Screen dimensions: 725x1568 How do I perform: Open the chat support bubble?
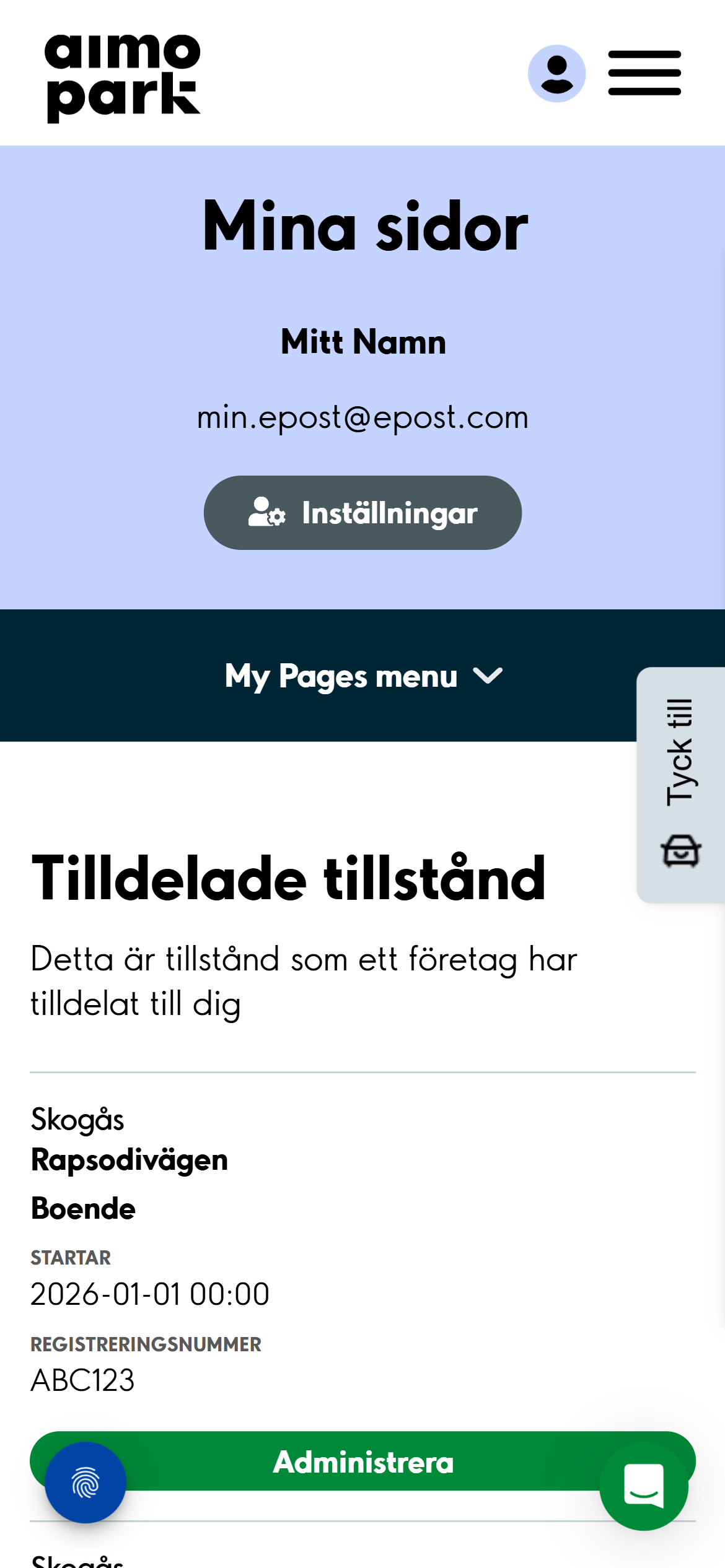coord(643,1485)
